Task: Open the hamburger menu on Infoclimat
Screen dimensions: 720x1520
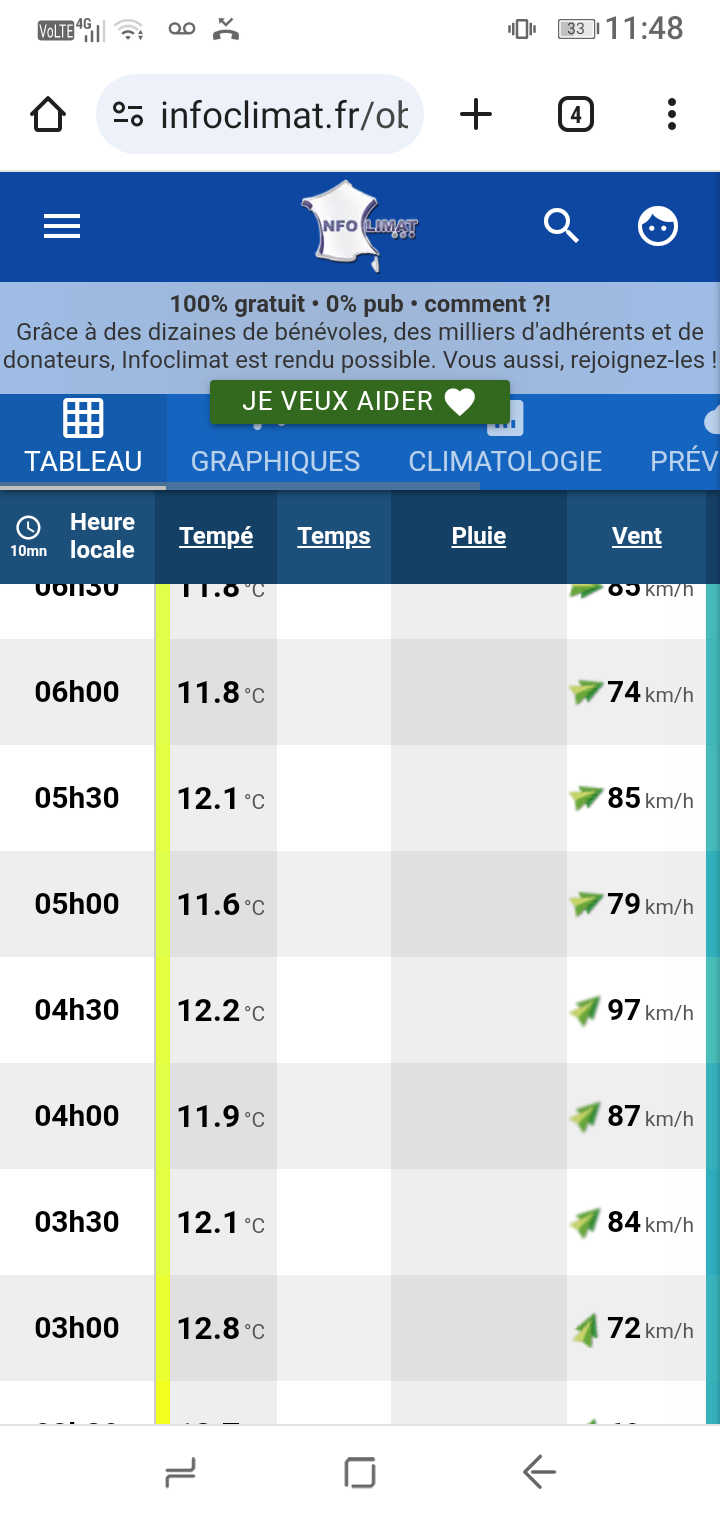Action: 62,227
